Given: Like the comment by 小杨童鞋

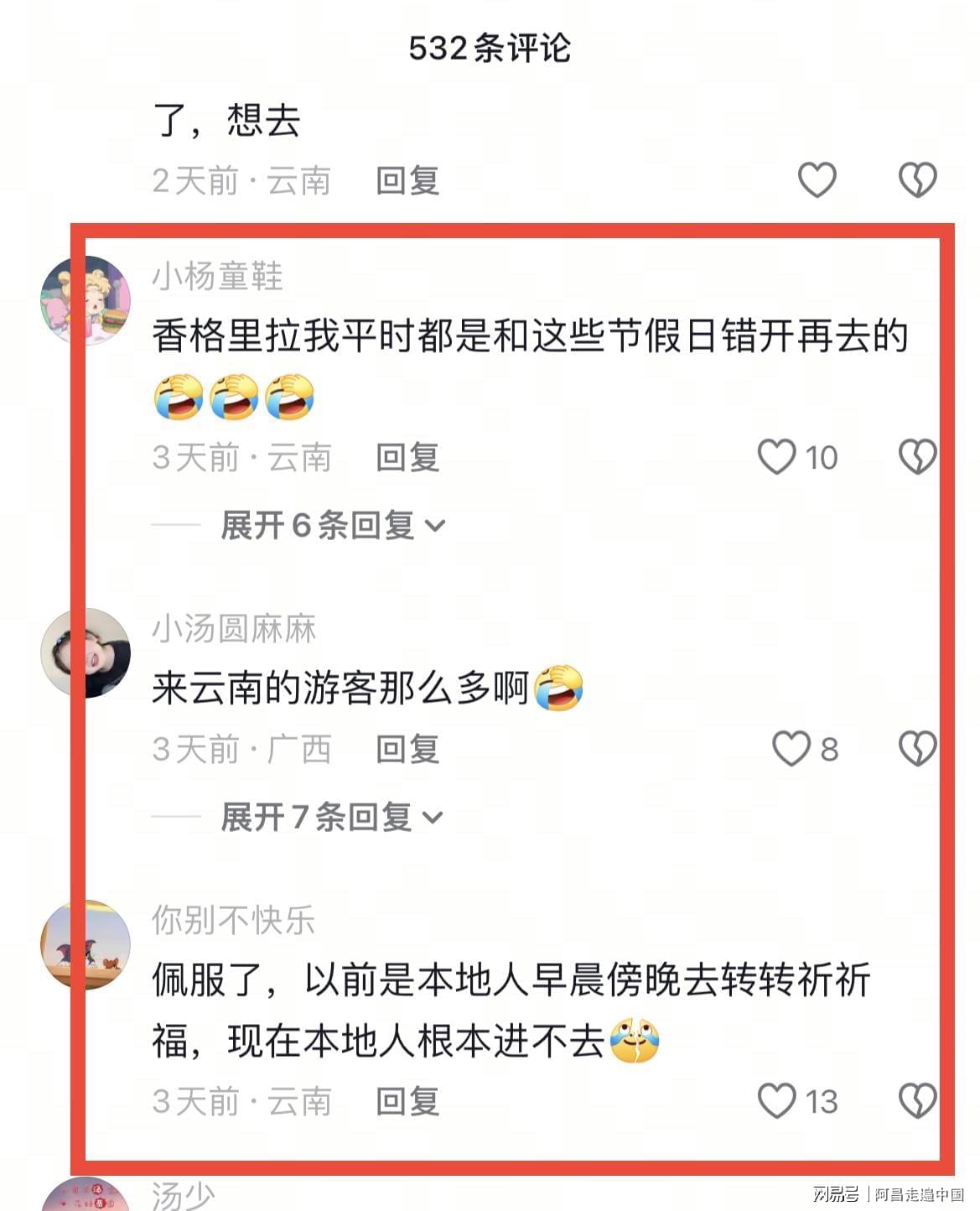Looking at the screenshot, I should coord(776,457).
